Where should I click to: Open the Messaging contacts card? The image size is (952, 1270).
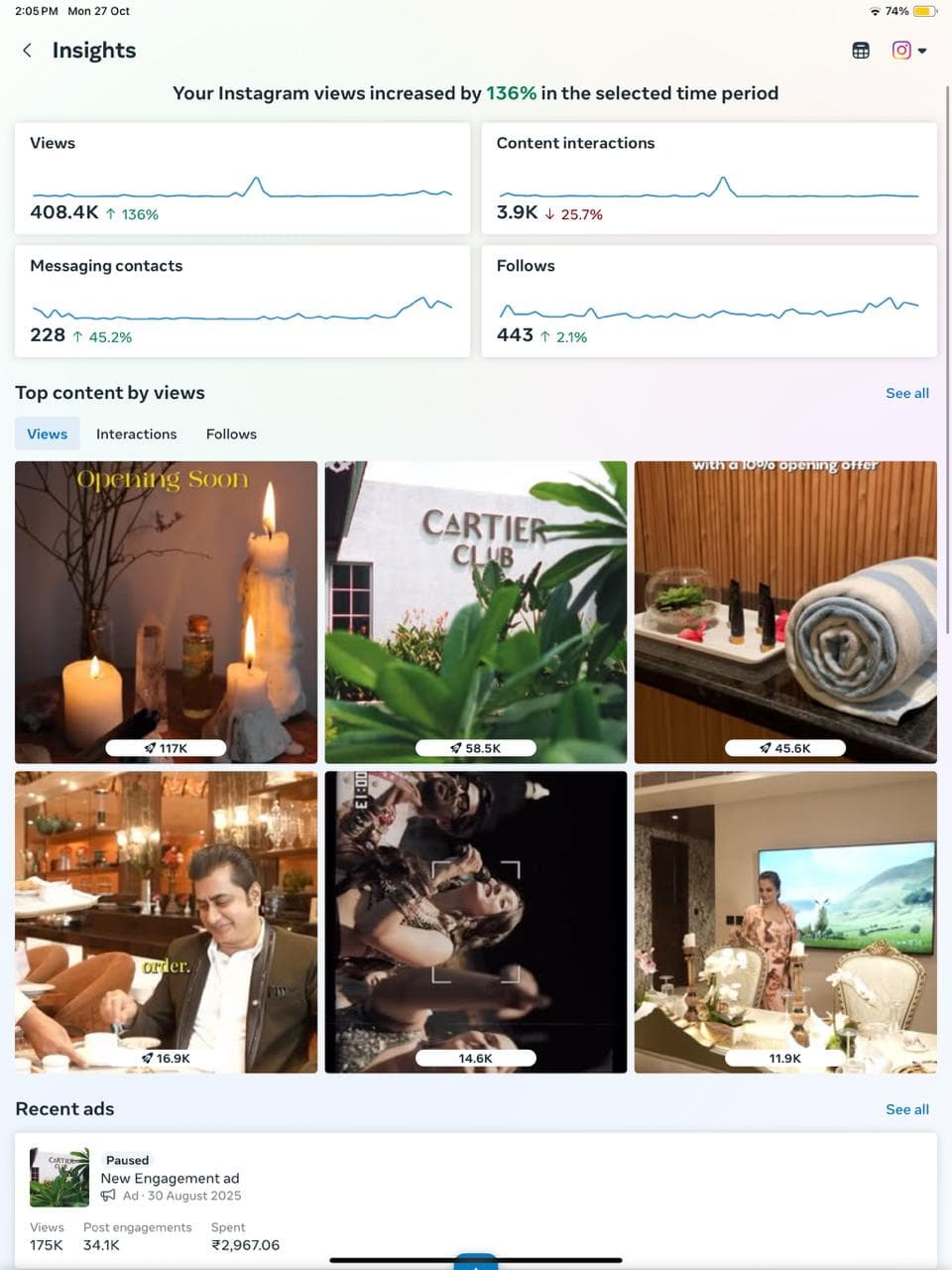coord(242,301)
